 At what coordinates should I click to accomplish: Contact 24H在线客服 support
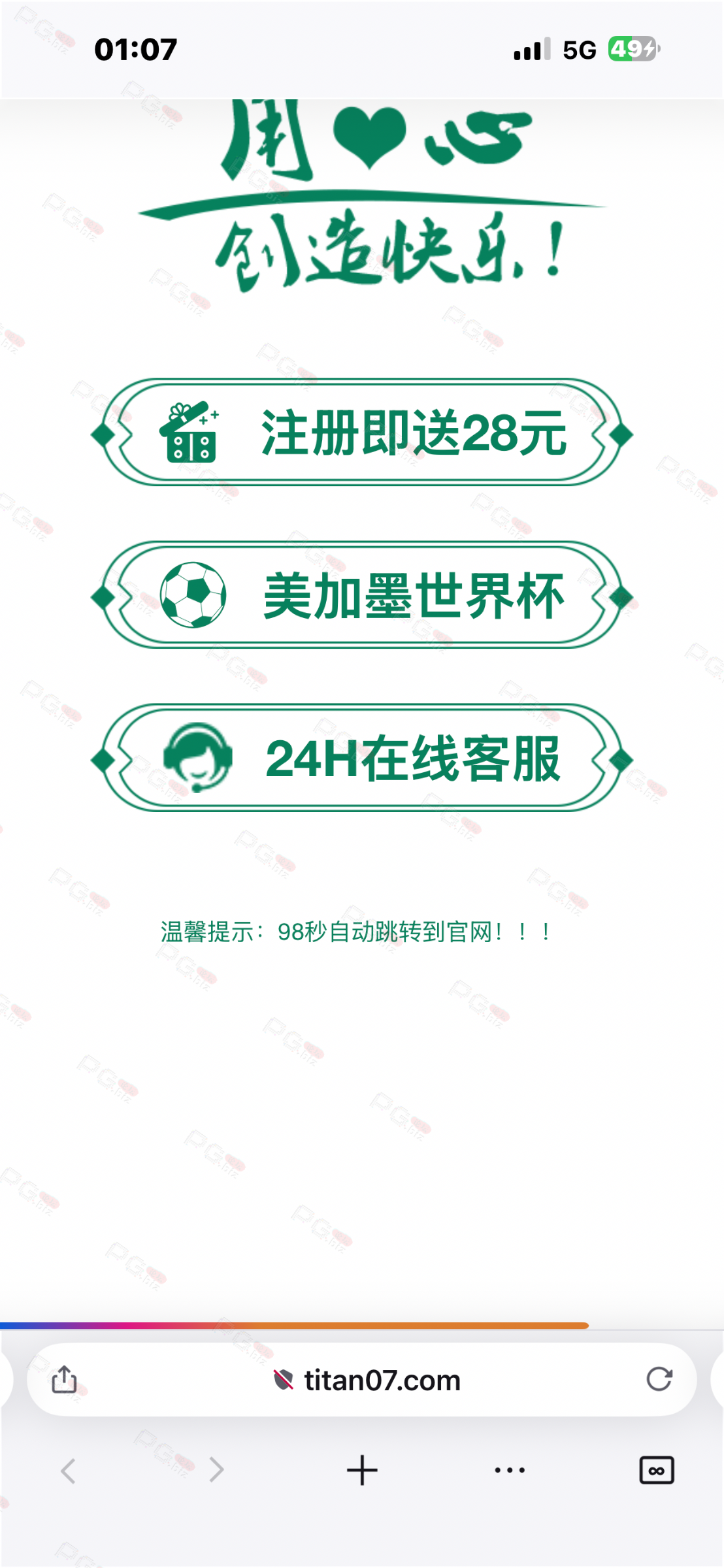click(361, 758)
